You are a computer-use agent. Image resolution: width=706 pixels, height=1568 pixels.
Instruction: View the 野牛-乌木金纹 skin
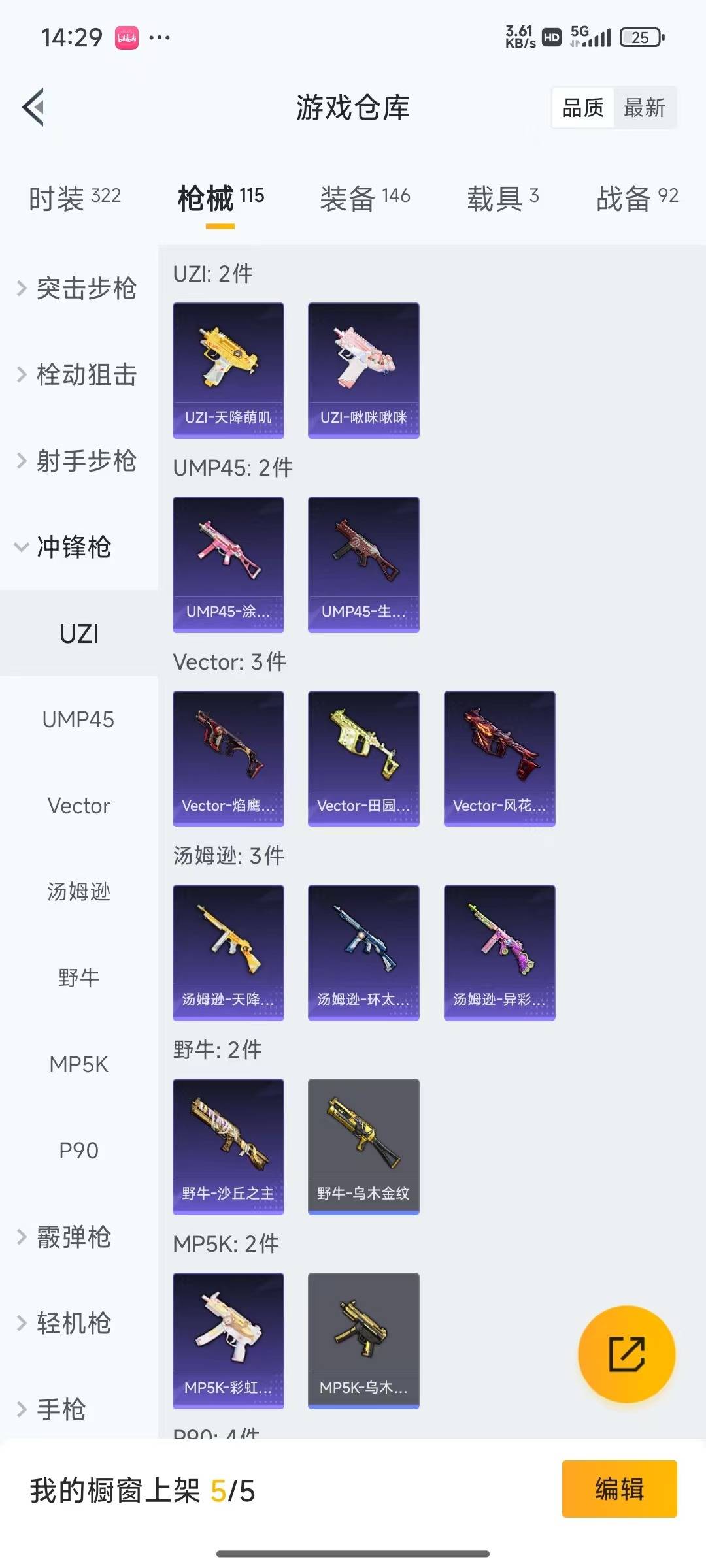tap(363, 1146)
